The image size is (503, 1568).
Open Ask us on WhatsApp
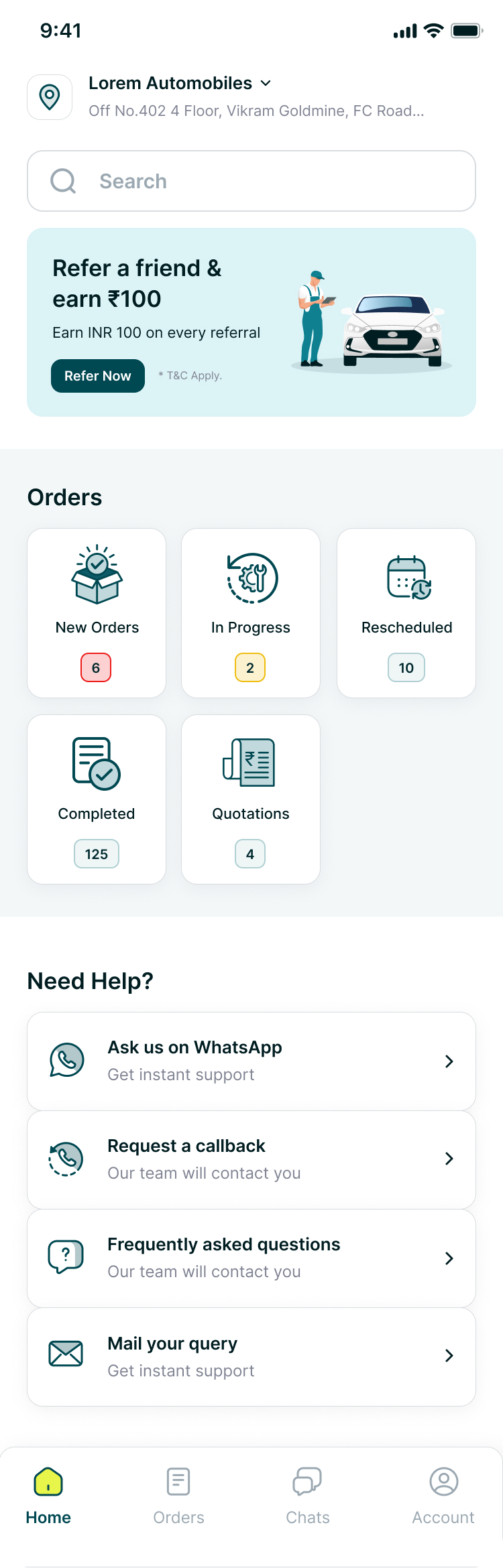(x=251, y=1061)
